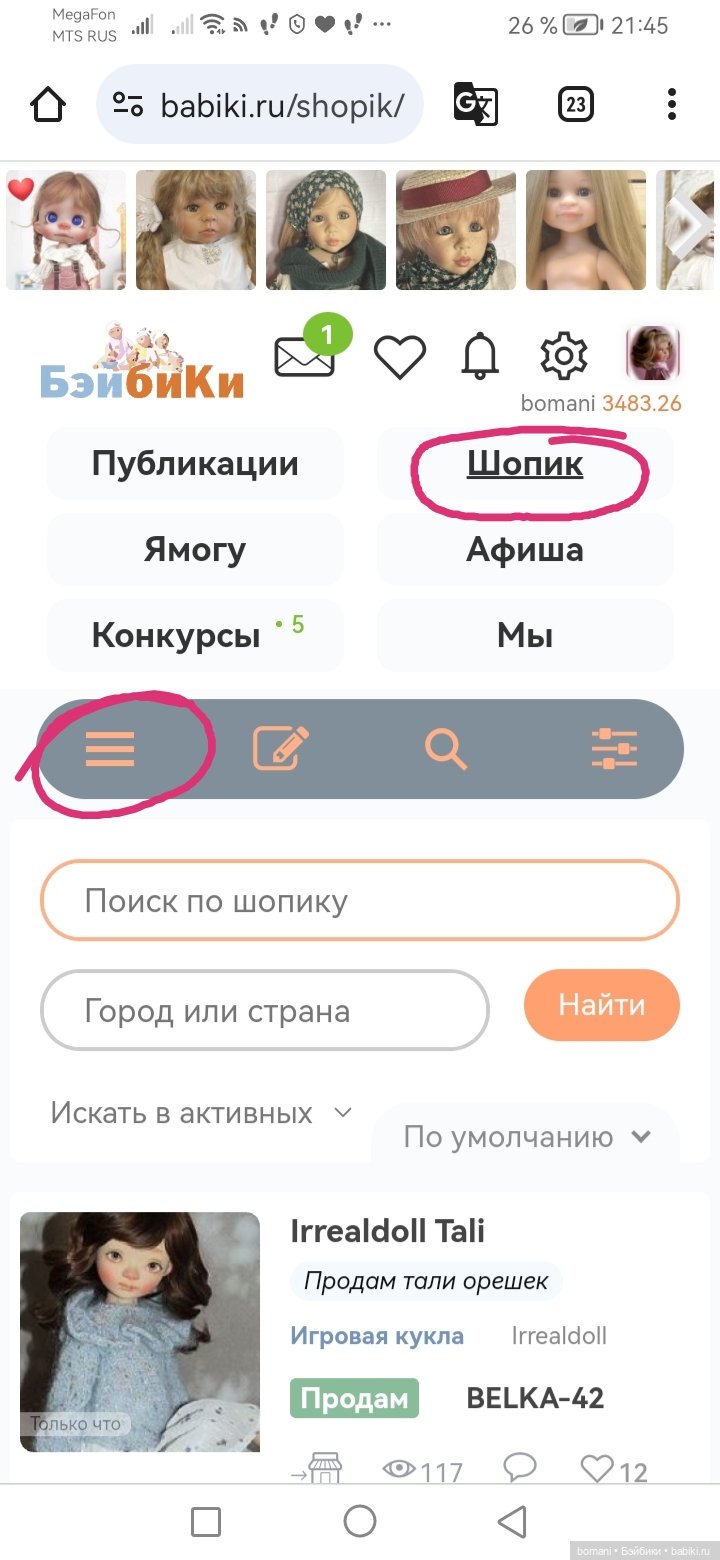Go to the Публикации section
Viewport: 720px width, 1560px height.
(195, 464)
